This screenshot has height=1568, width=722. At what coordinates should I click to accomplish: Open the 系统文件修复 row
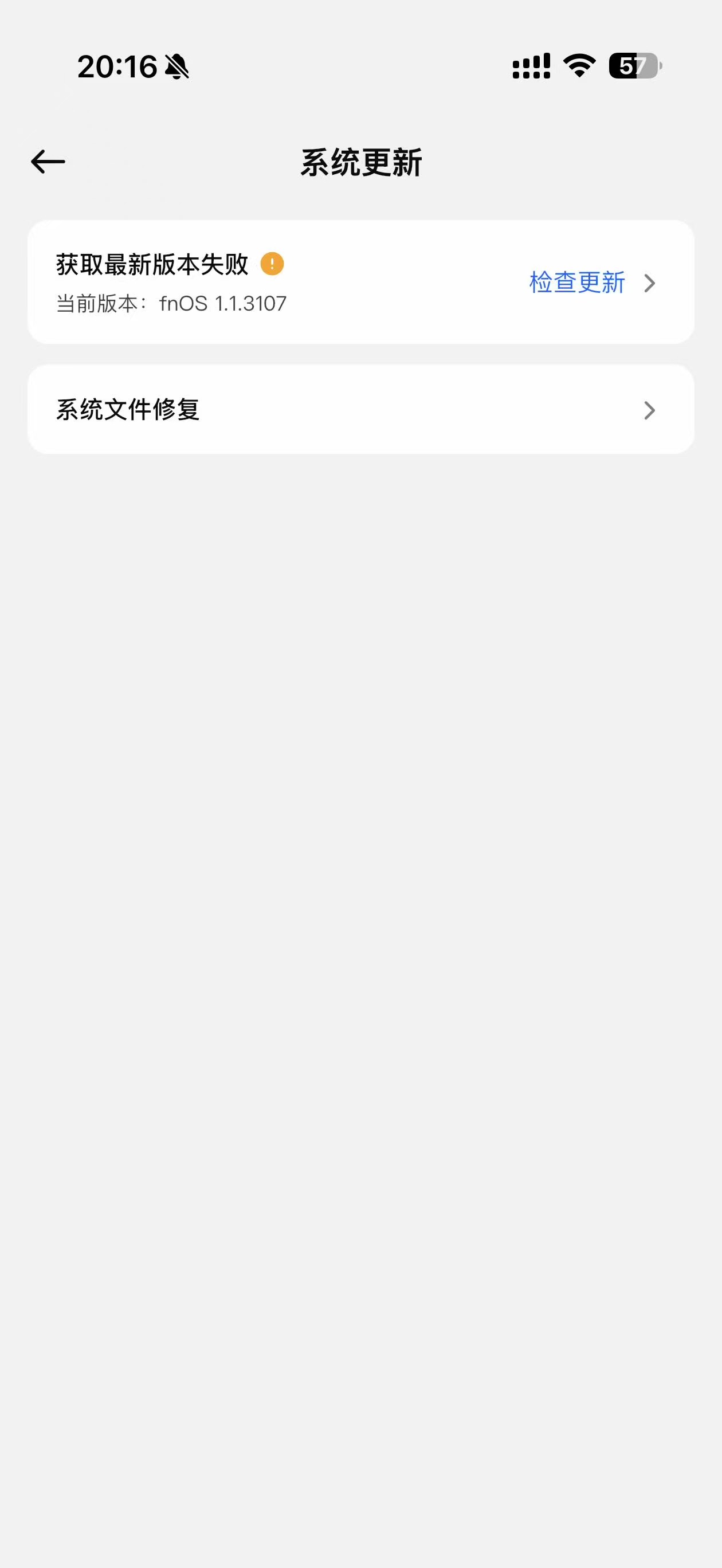(361, 409)
